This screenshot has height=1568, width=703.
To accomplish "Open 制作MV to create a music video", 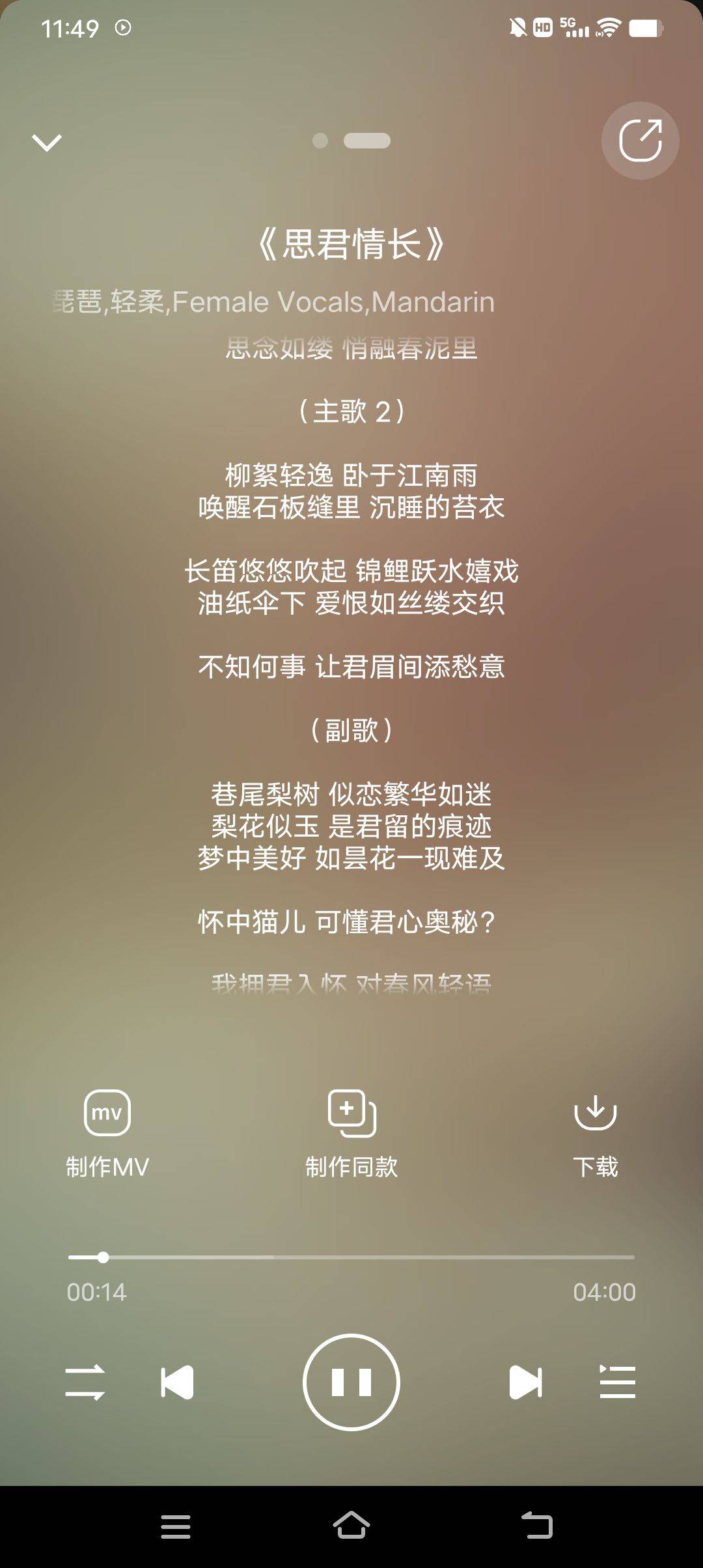I will [107, 1134].
